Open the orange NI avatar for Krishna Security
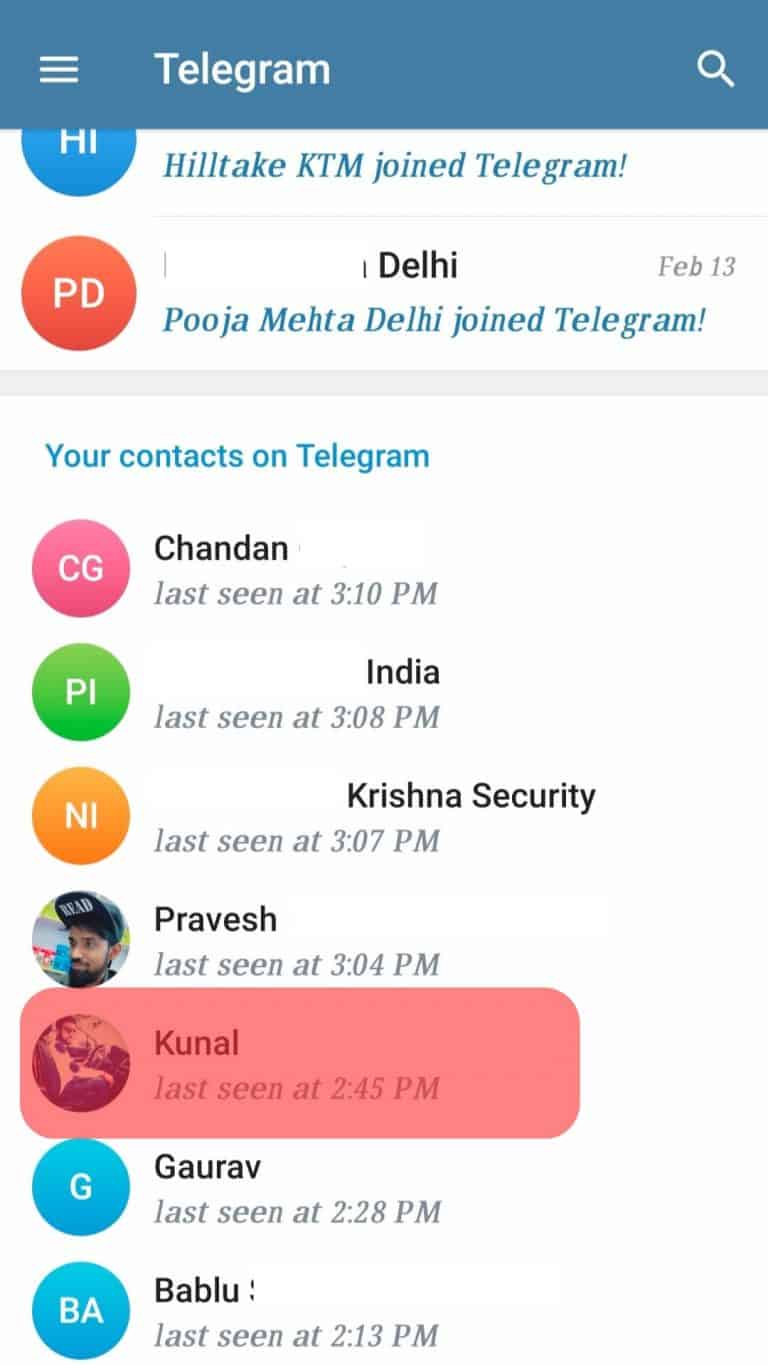The image size is (768, 1365). tap(80, 815)
